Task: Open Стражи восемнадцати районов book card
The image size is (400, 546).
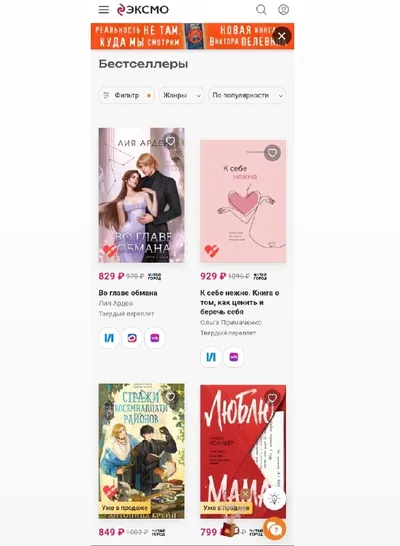Action: (x=141, y=451)
